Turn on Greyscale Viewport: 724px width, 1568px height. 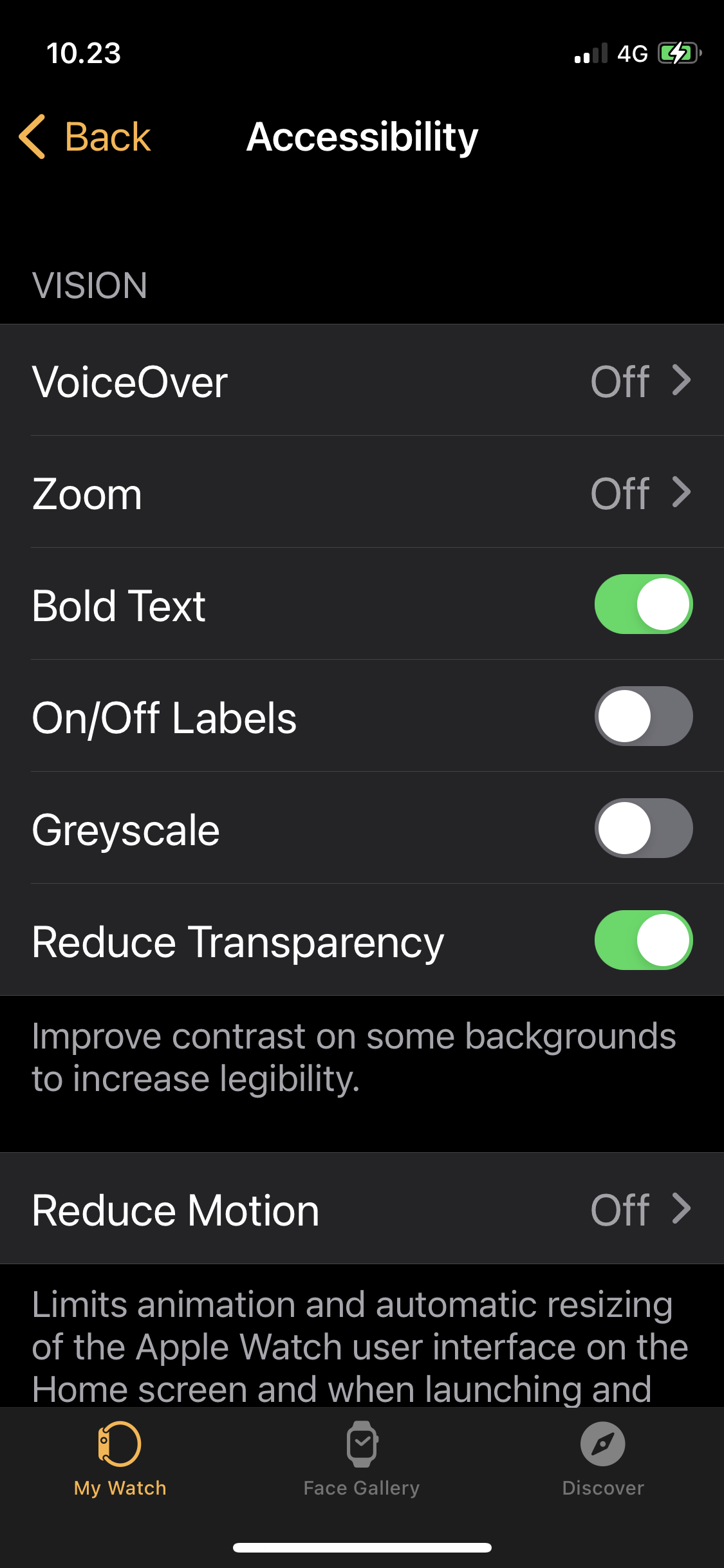pos(643,828)
